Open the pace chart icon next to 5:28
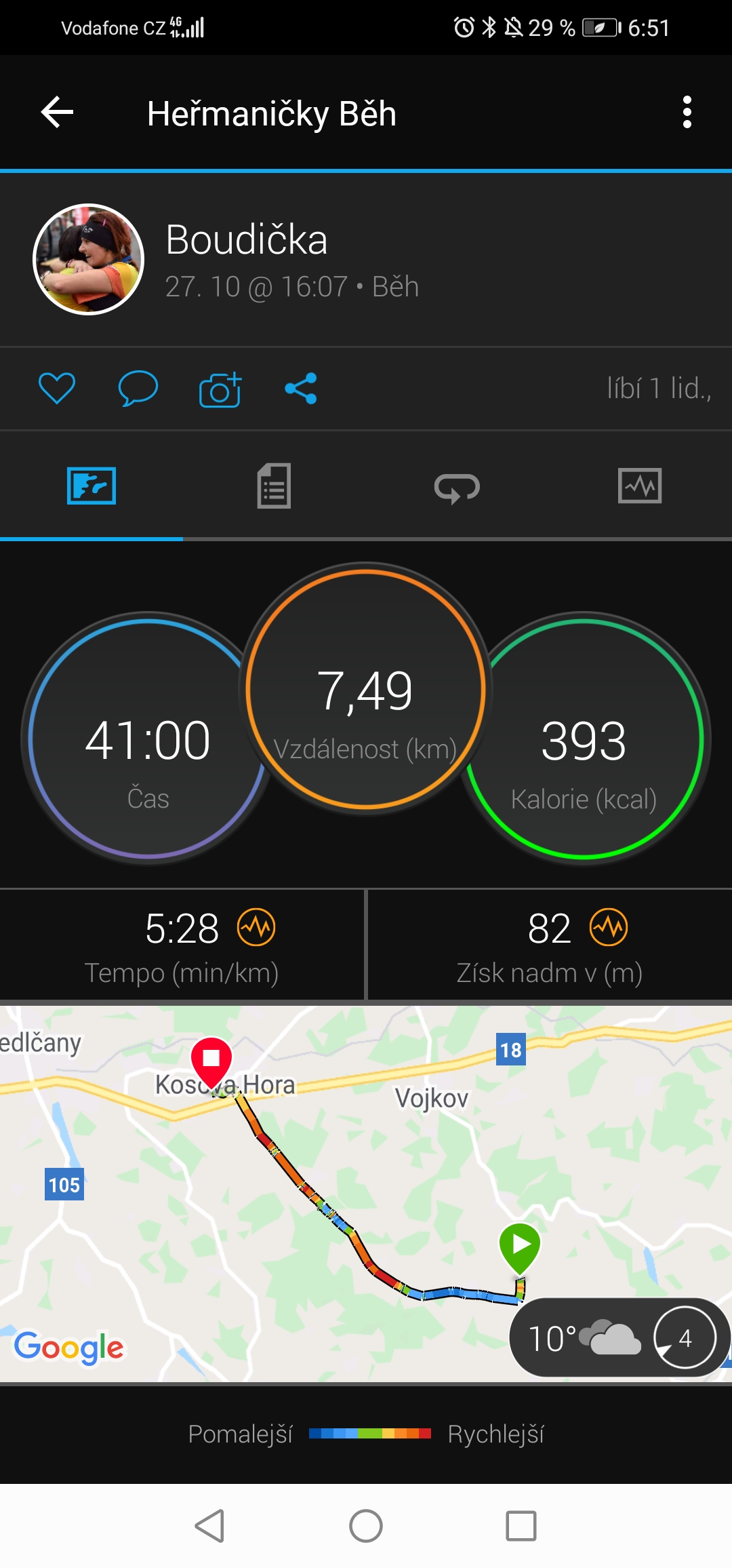The image size is (732, 1568). pos(256,927)
